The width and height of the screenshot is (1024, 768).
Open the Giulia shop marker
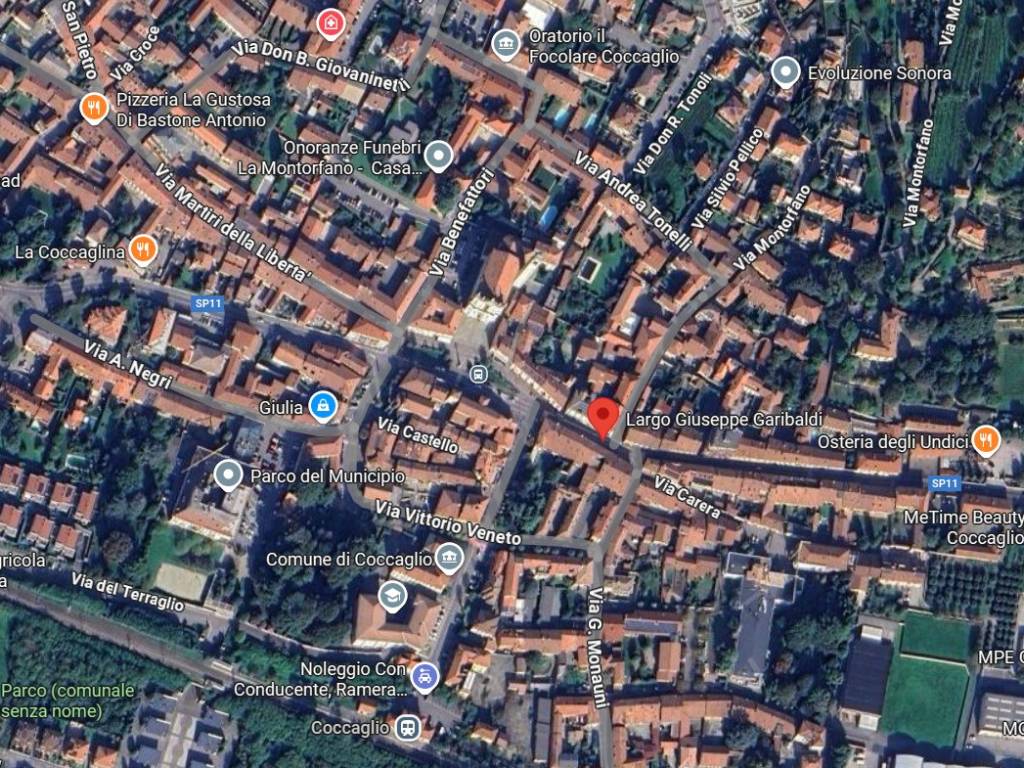(322, 406)
